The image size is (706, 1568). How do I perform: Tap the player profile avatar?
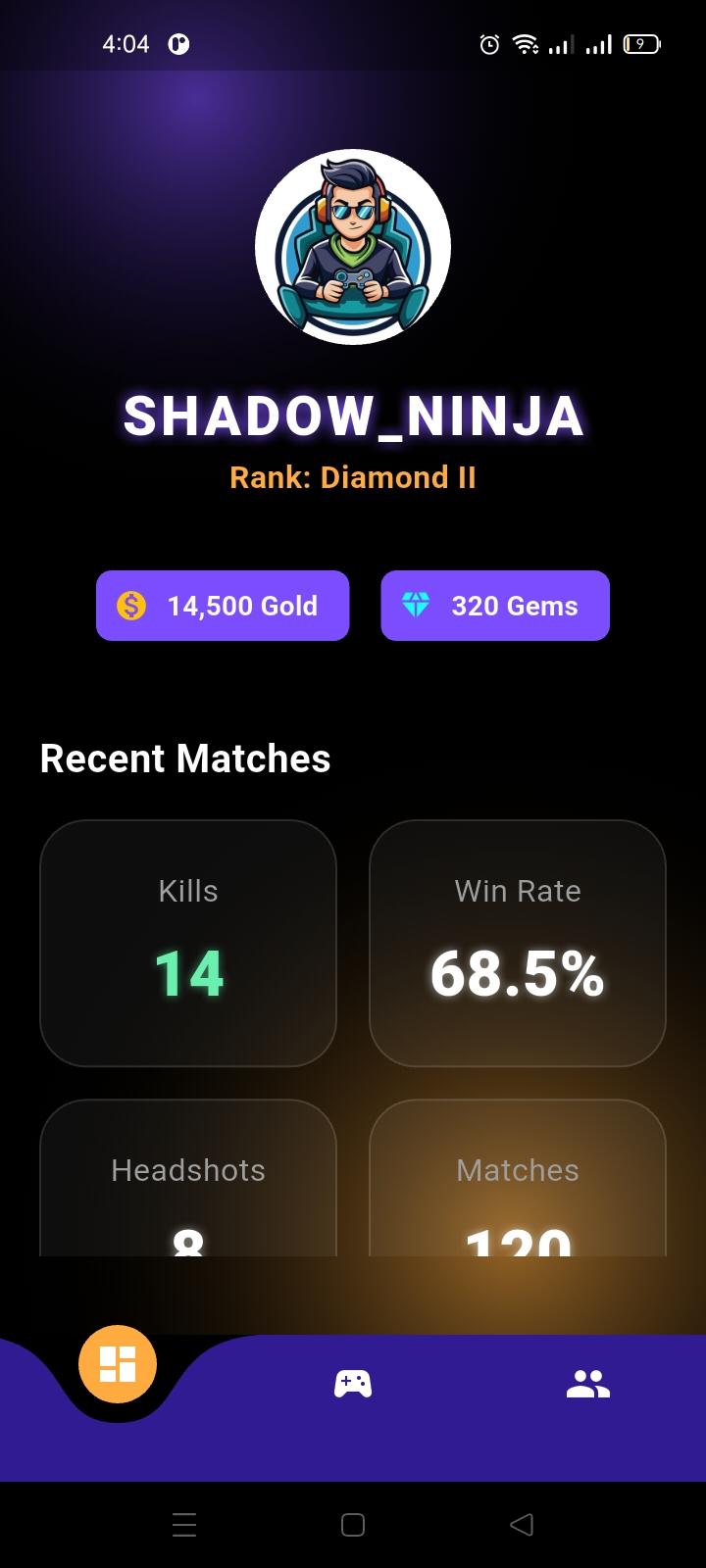point(353,247)
